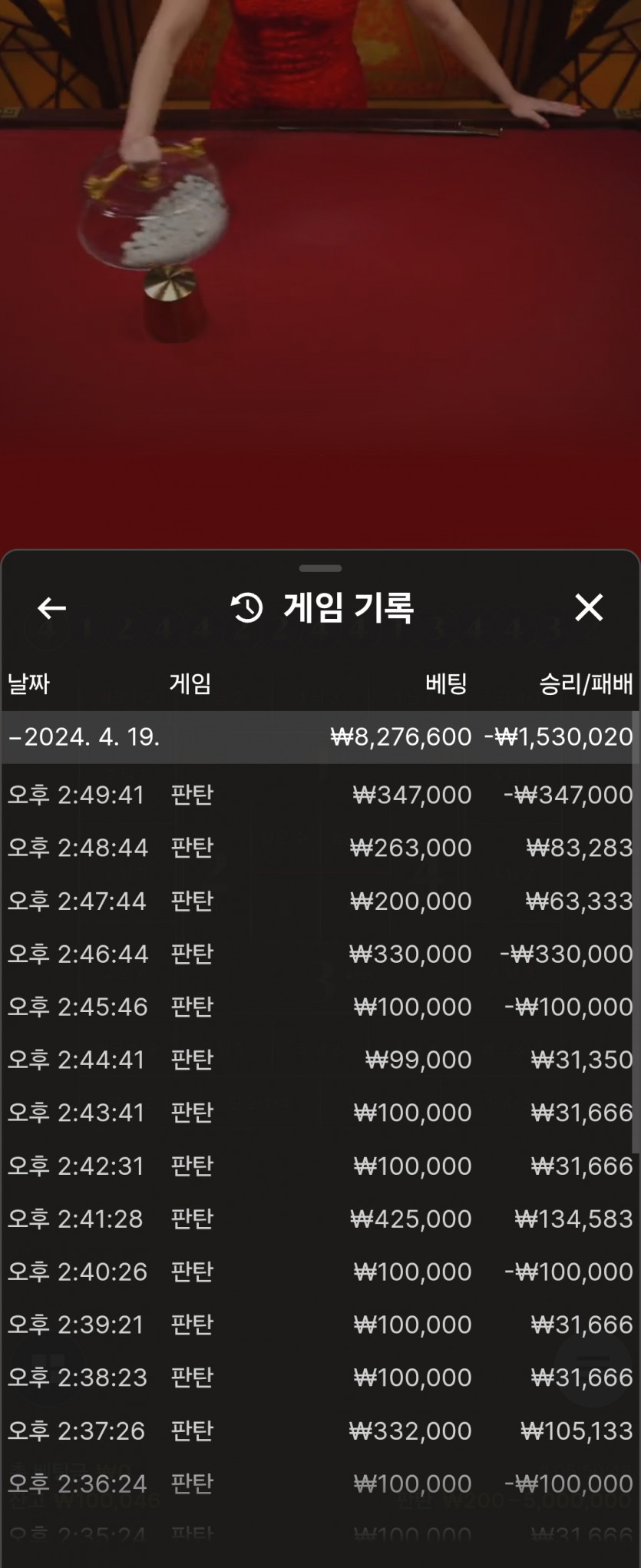Open the 오후 2:39:21 game entry
Image resolution: width=641 pixels, height=1568 pixels.
point(319,1325)
